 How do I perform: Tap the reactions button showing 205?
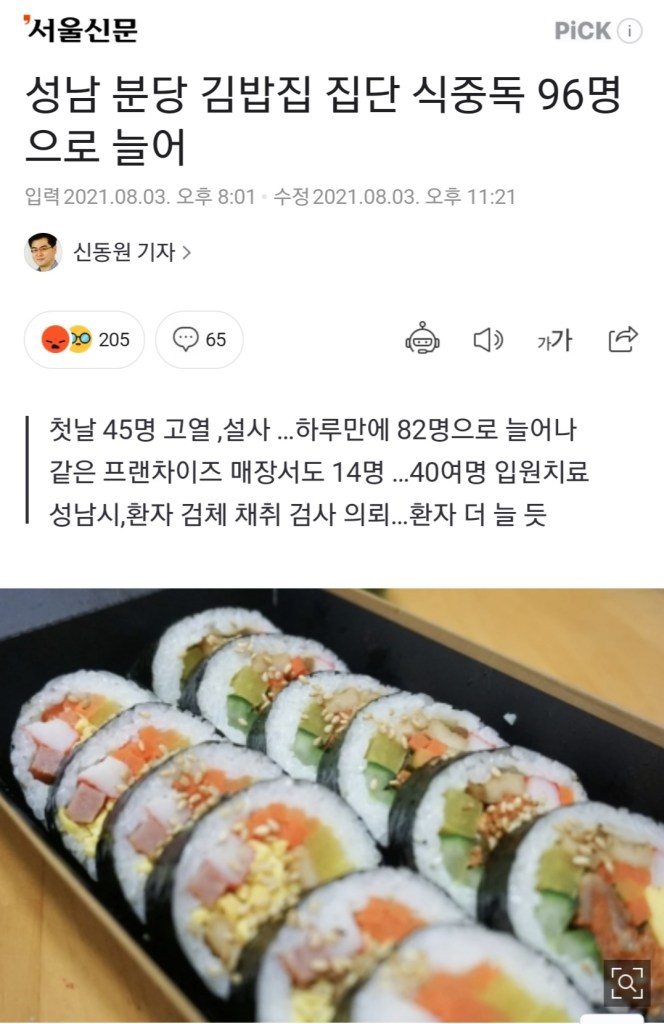[x=85, y=339]
